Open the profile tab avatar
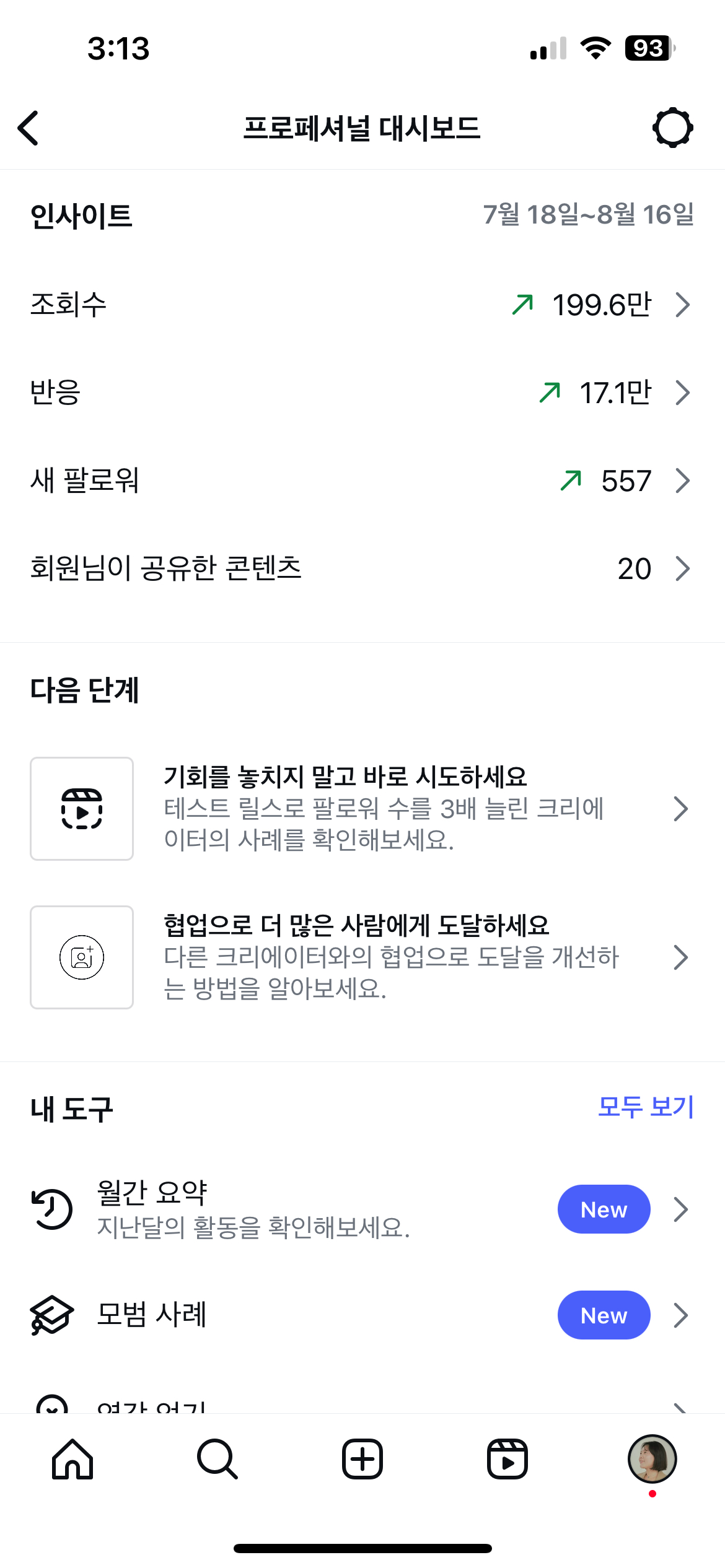 (652, 1459)
